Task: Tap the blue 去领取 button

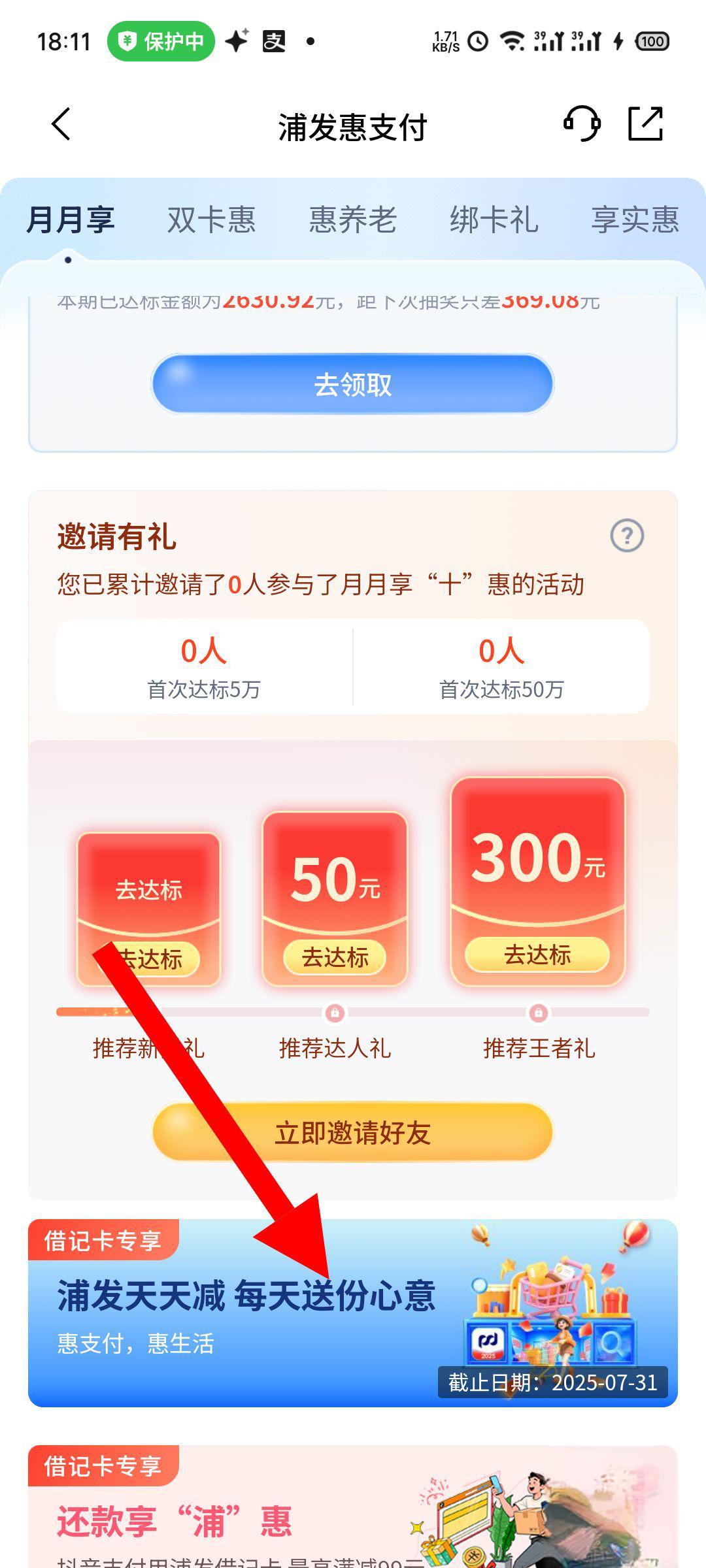Action: 352,384
